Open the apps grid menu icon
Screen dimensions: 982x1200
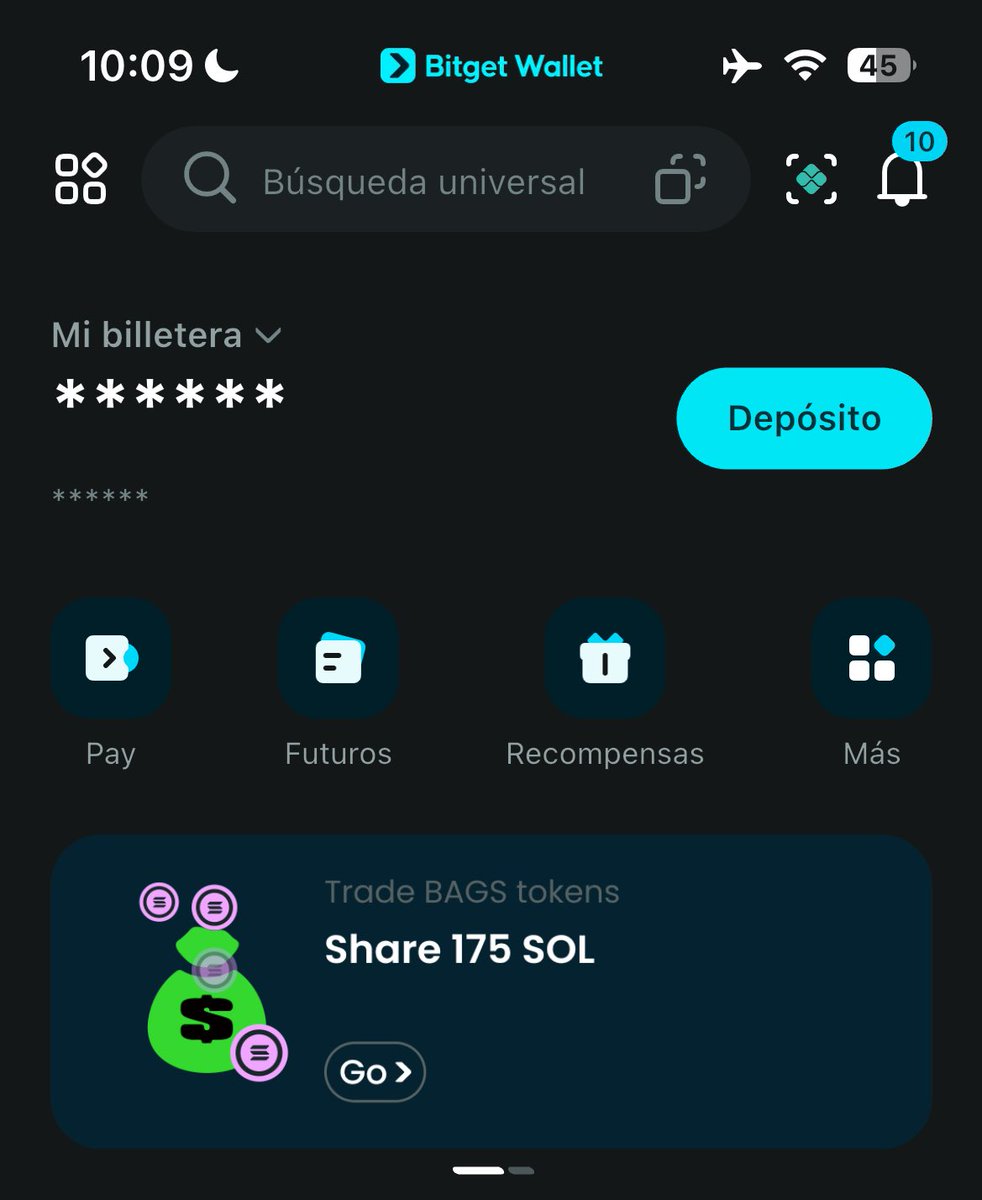click(x=81, y=180)
